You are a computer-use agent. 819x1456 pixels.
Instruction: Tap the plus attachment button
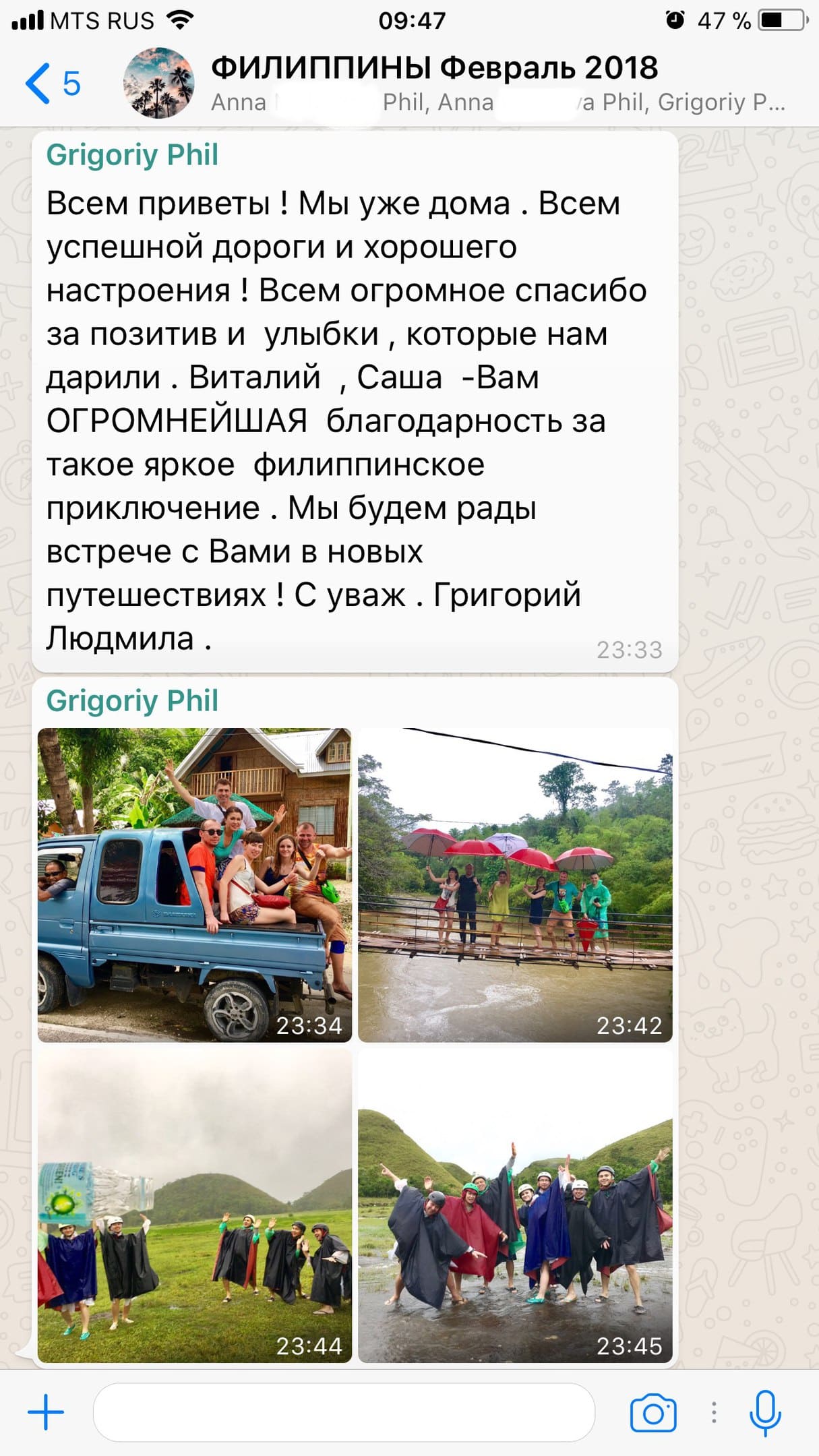coord(46,1412)
